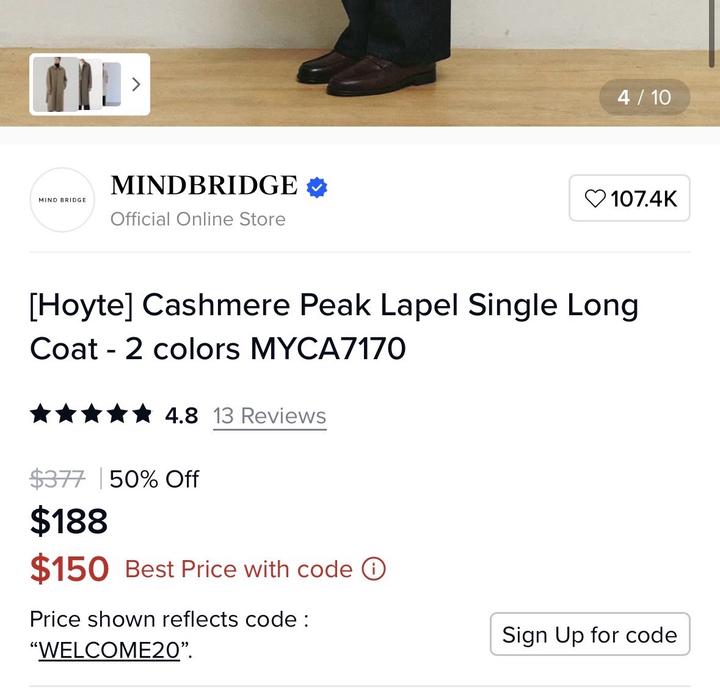Open the image thumbnails preview strip

point(89,84)
